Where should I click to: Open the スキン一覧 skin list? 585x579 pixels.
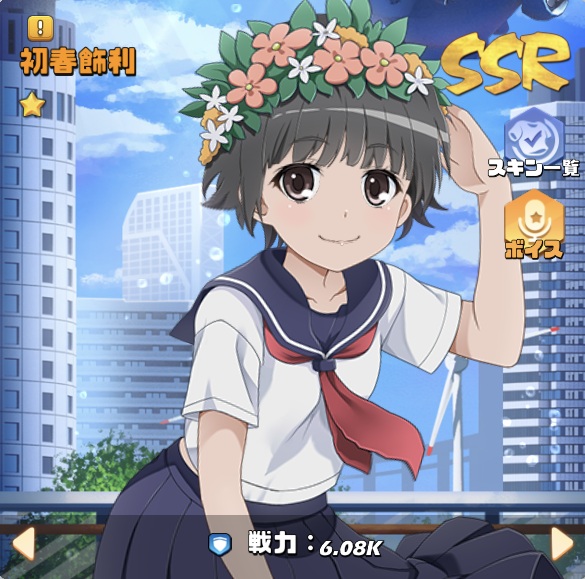click(x=534, y=142)
